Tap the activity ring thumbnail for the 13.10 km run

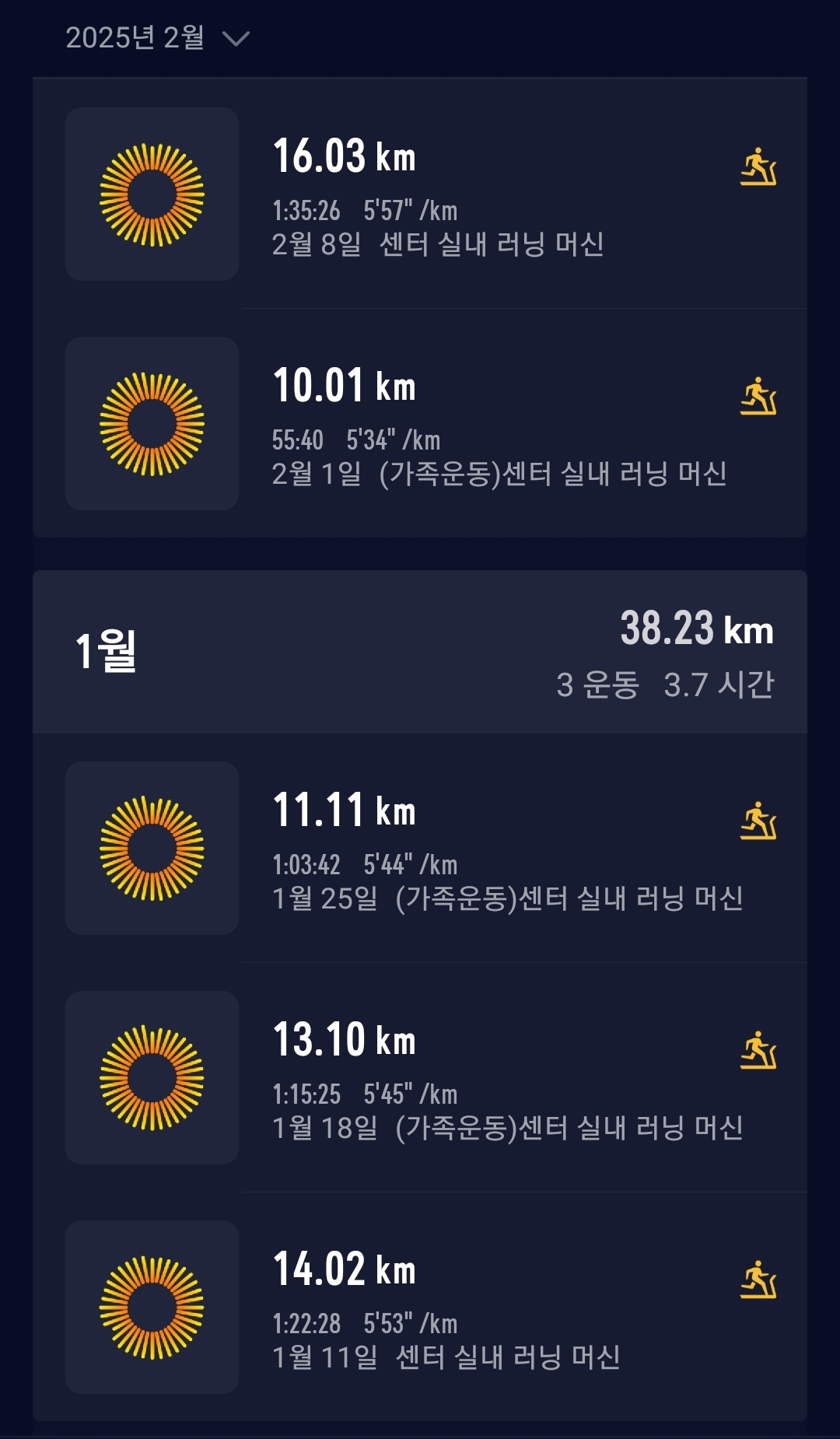point(152,1077)
